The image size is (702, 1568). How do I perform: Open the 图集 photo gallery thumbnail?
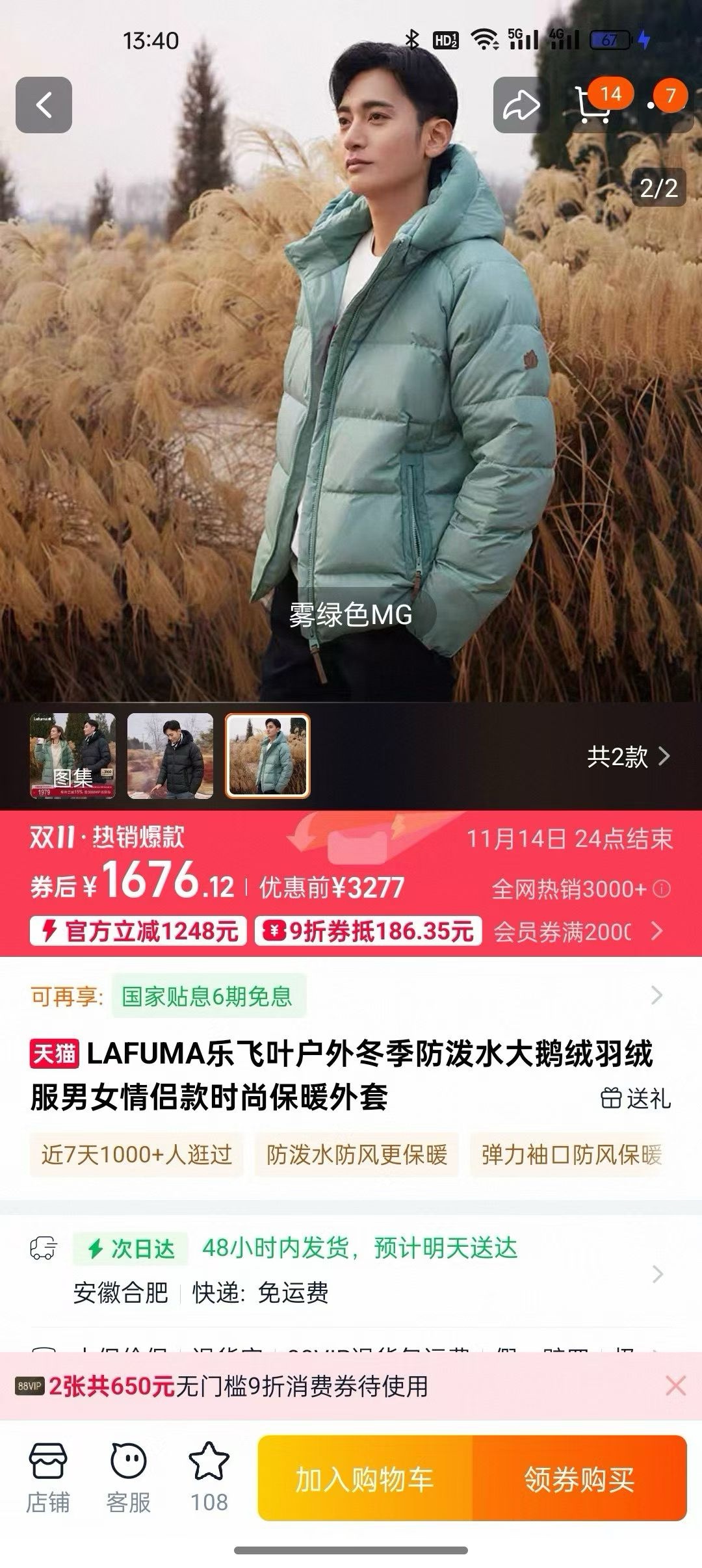(x=73, y=755)
